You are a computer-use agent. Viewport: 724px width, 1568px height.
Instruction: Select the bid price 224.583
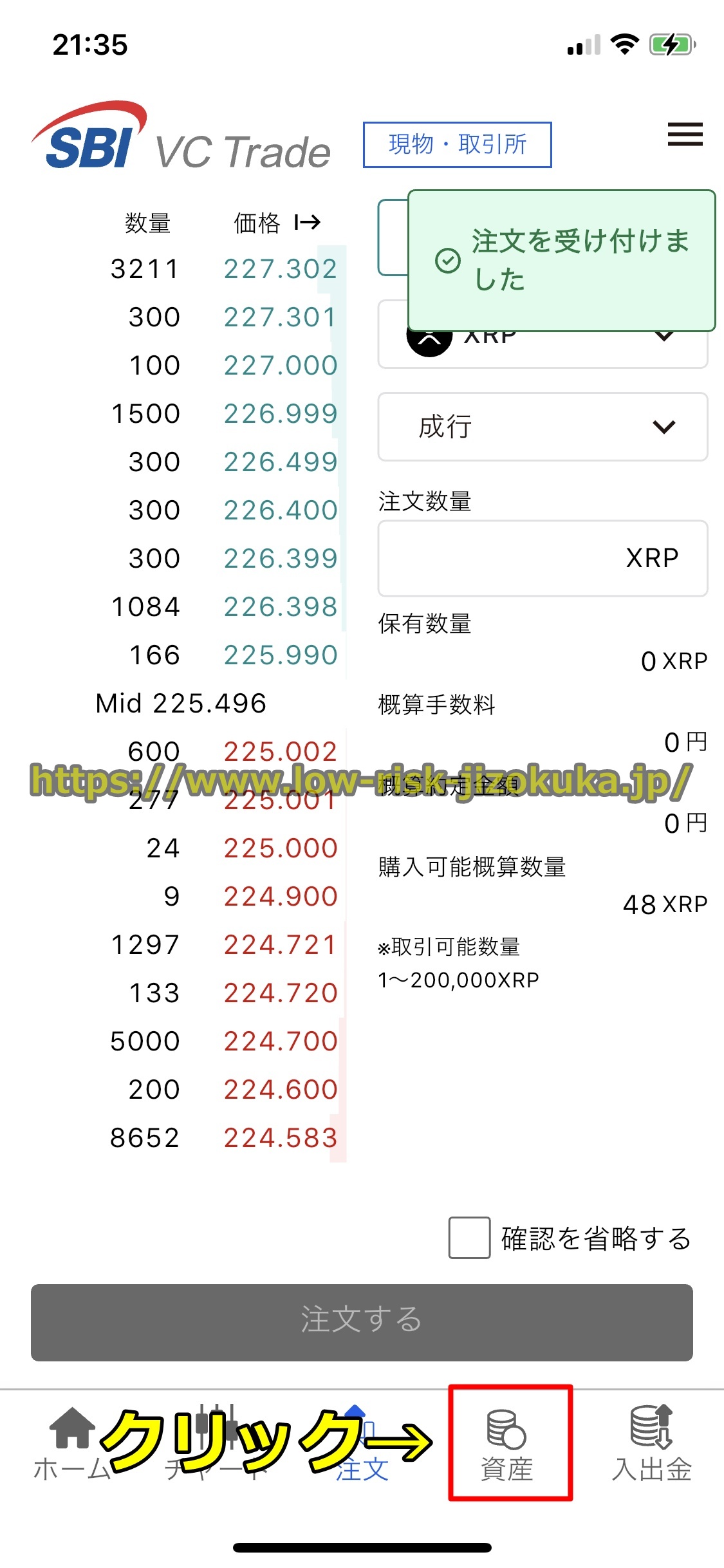click(280, 1138)
